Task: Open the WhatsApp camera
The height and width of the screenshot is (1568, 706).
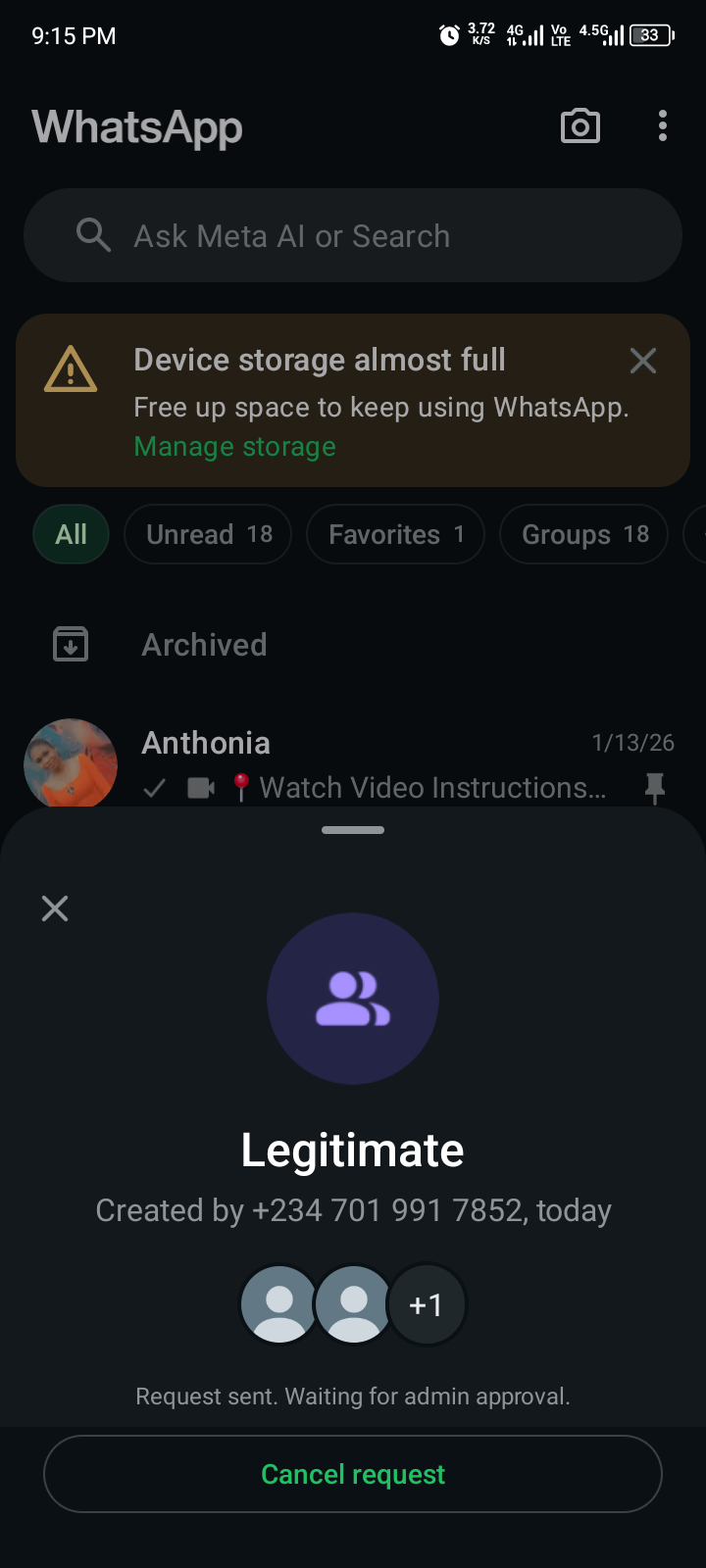Action: click(580, 126)
